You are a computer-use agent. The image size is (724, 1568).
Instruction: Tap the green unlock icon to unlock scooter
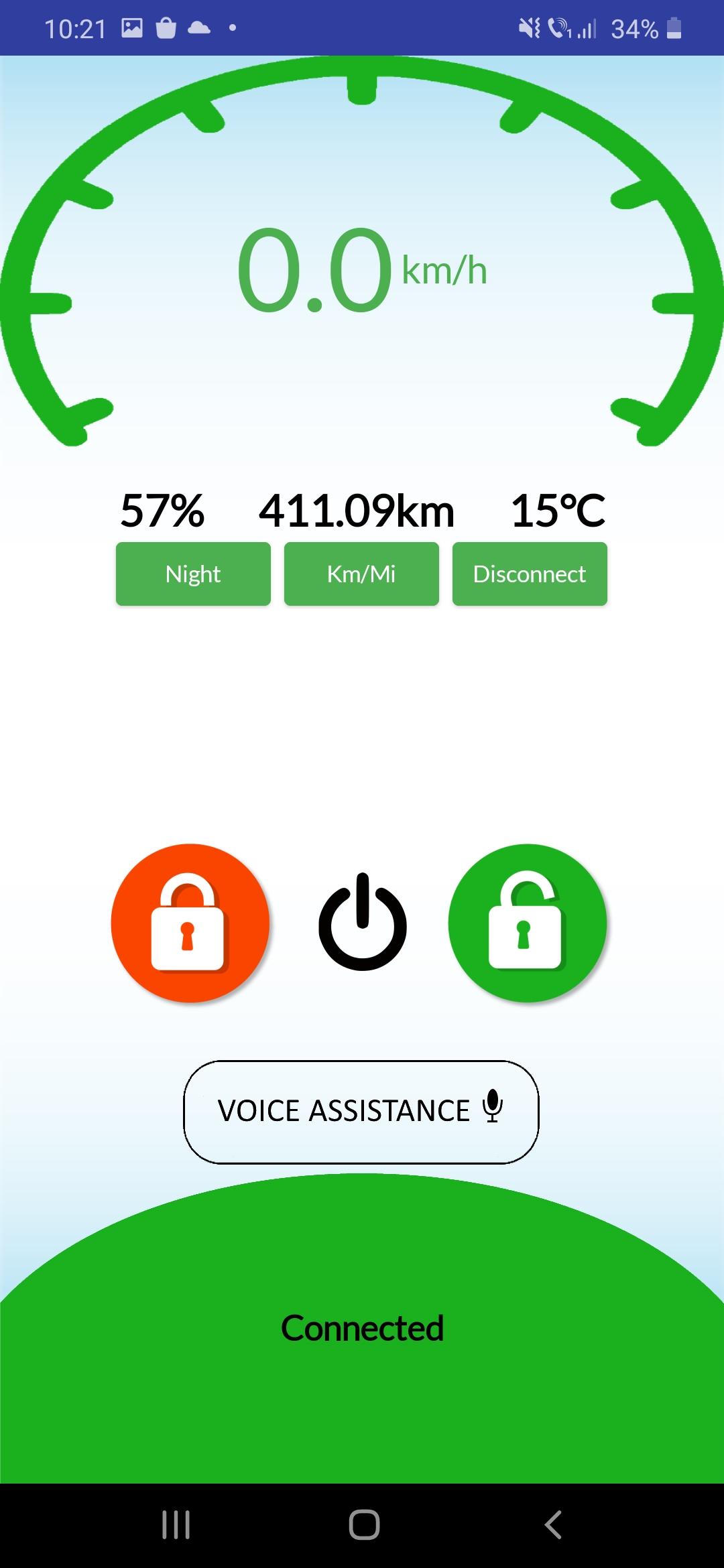[x=528, y=923]
